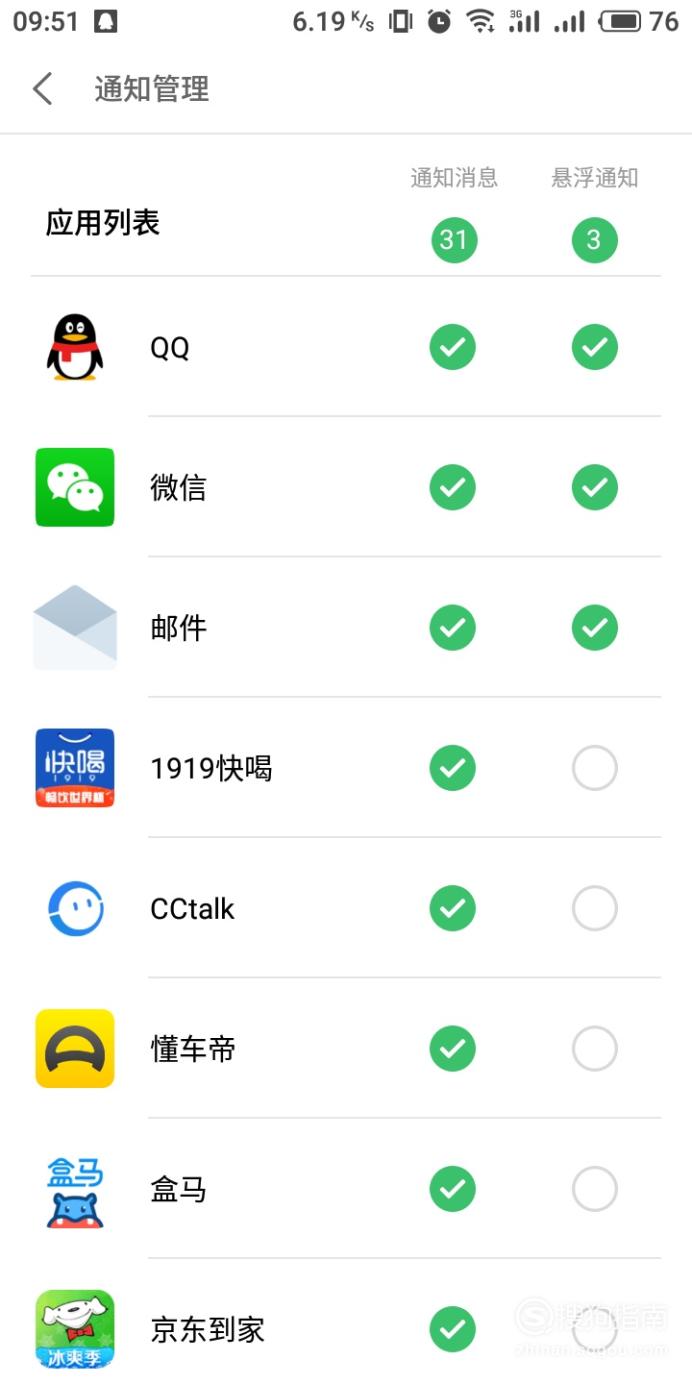Image resolution: width=692 pixels, height=1384 pixels.
Task: Disable 通知消息 for QQ
Action: (453, 347)
